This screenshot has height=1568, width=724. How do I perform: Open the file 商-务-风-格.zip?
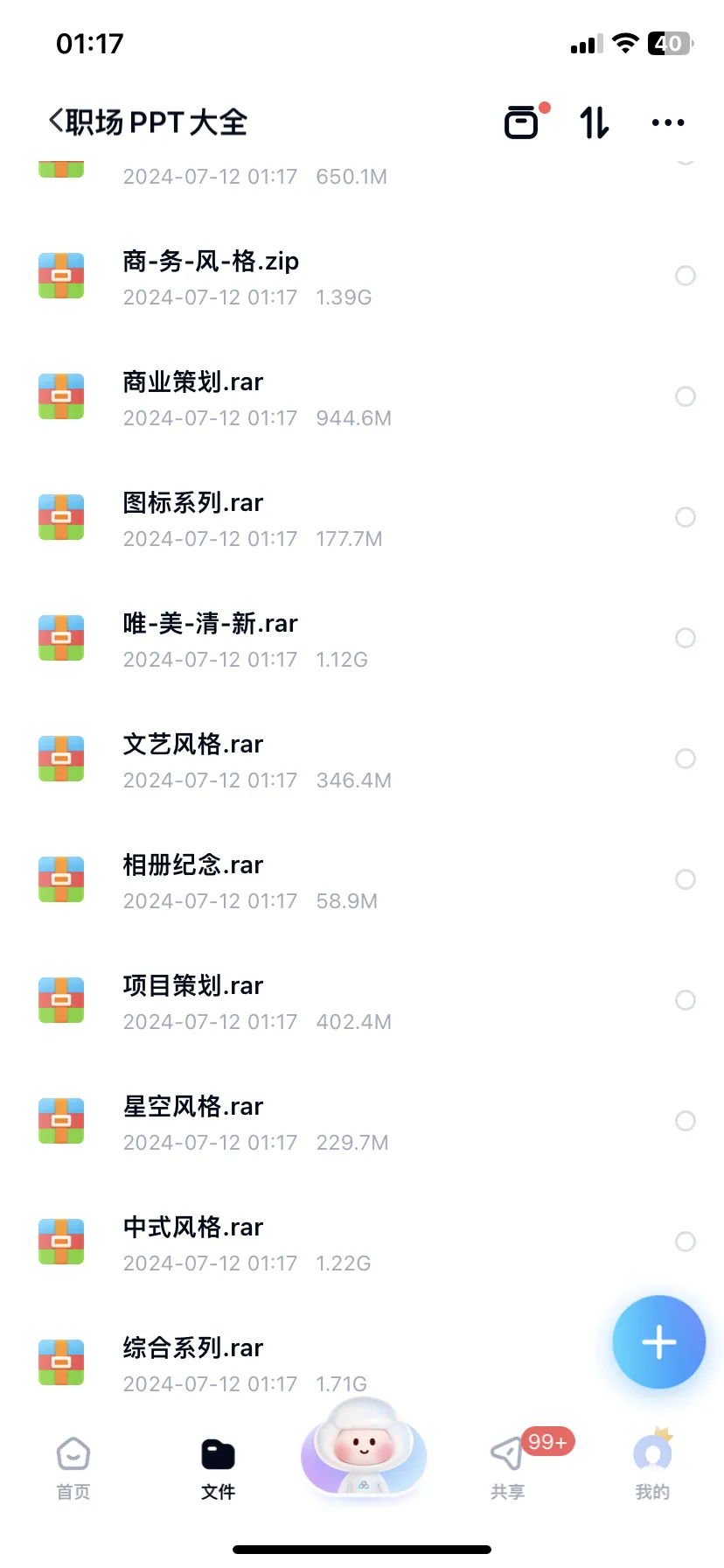(x=211, y=262)
